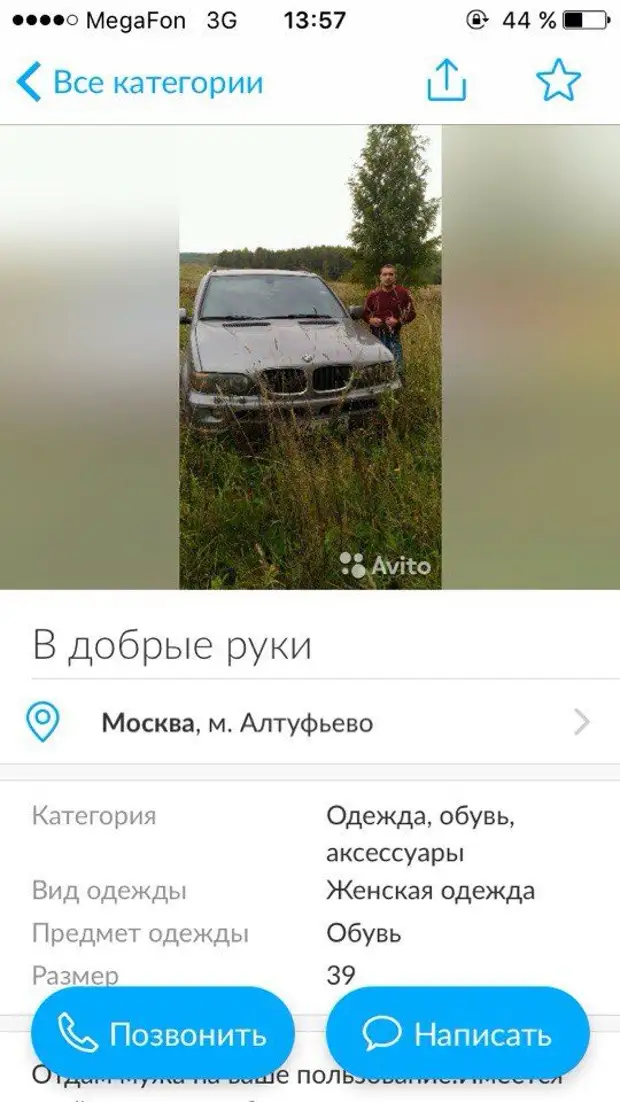The width and height of the screenshot is (620, 1102).
Task: Share this listing
Action: 447,82
